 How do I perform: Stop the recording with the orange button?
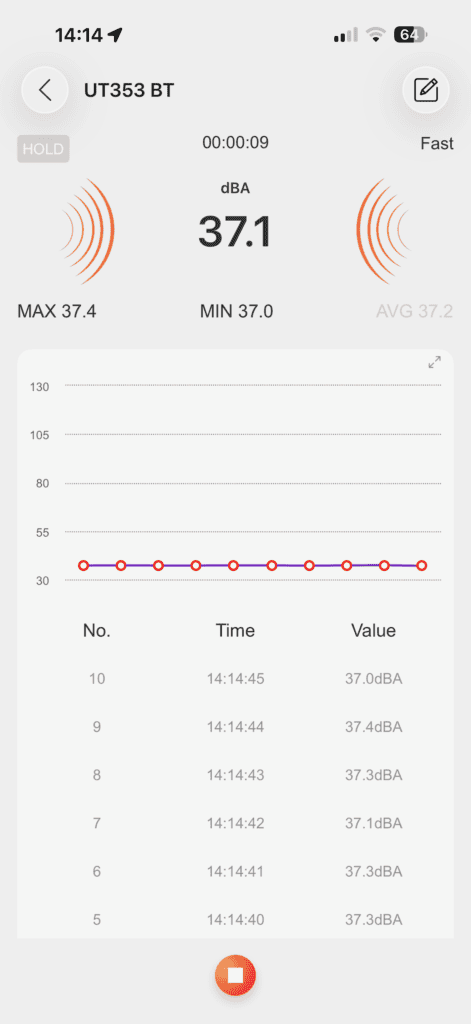[x=235, y=975]
